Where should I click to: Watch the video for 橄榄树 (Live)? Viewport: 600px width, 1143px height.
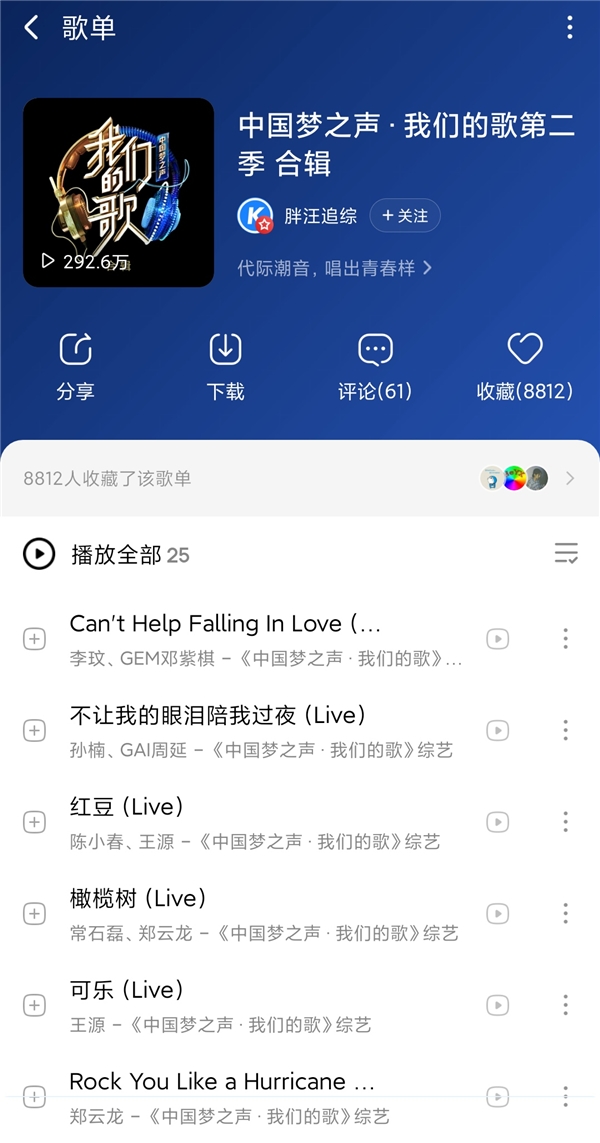(497, 913)
